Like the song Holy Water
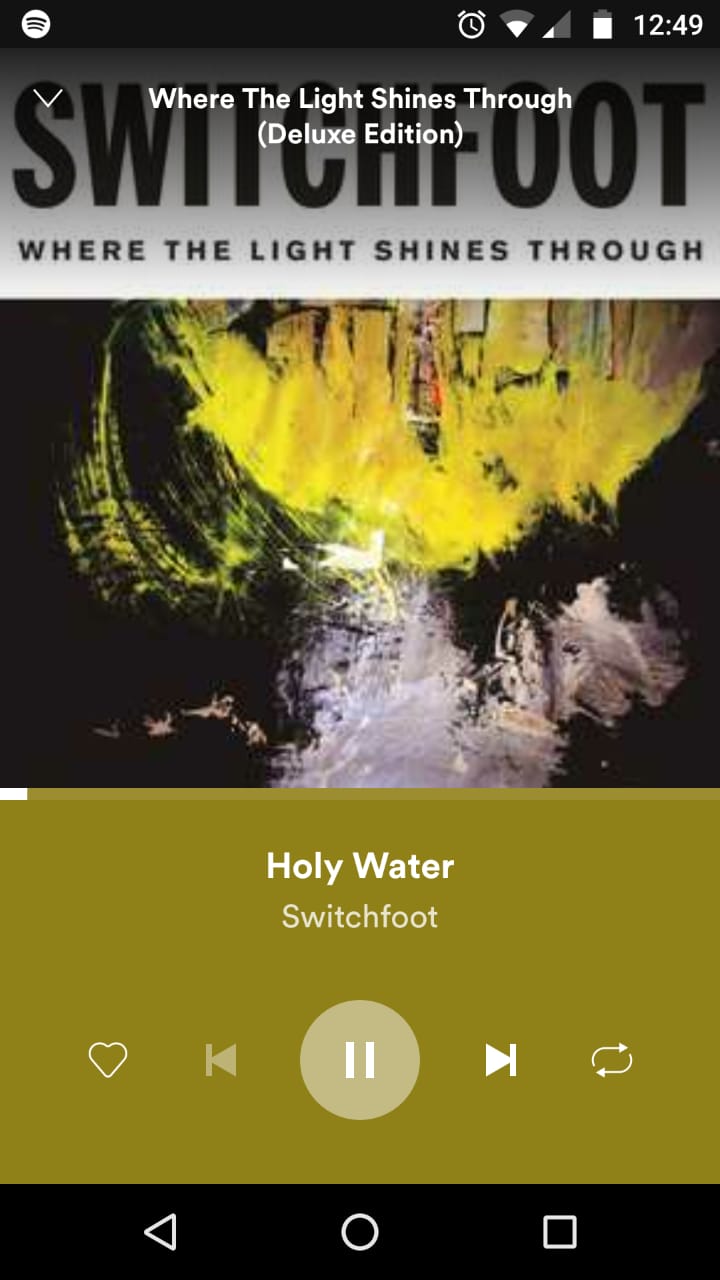The height and width of the screenshot is (1280, 720). [108, 1060]
